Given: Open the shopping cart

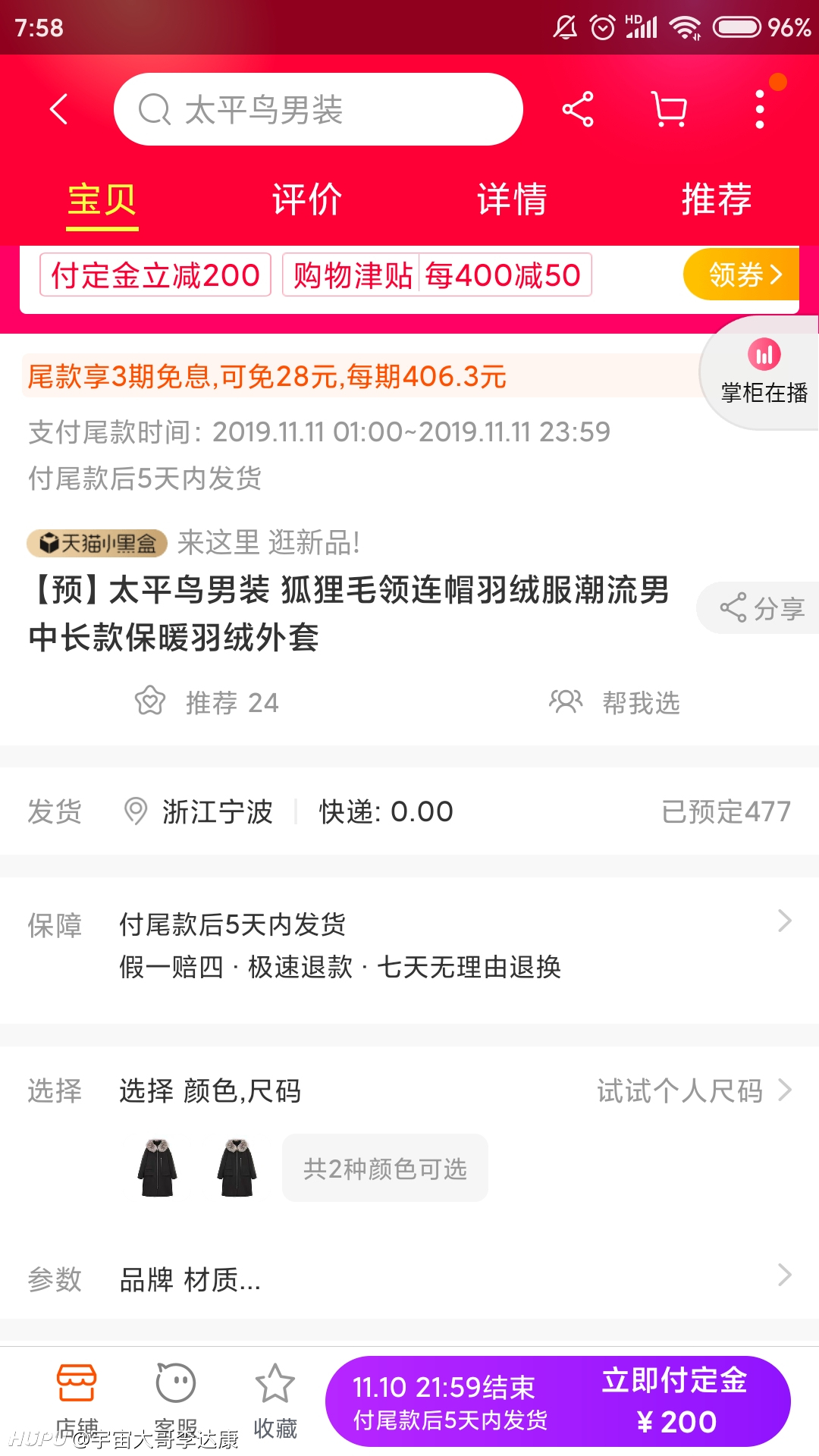Looking at the screenshot, I should (670, 109).
